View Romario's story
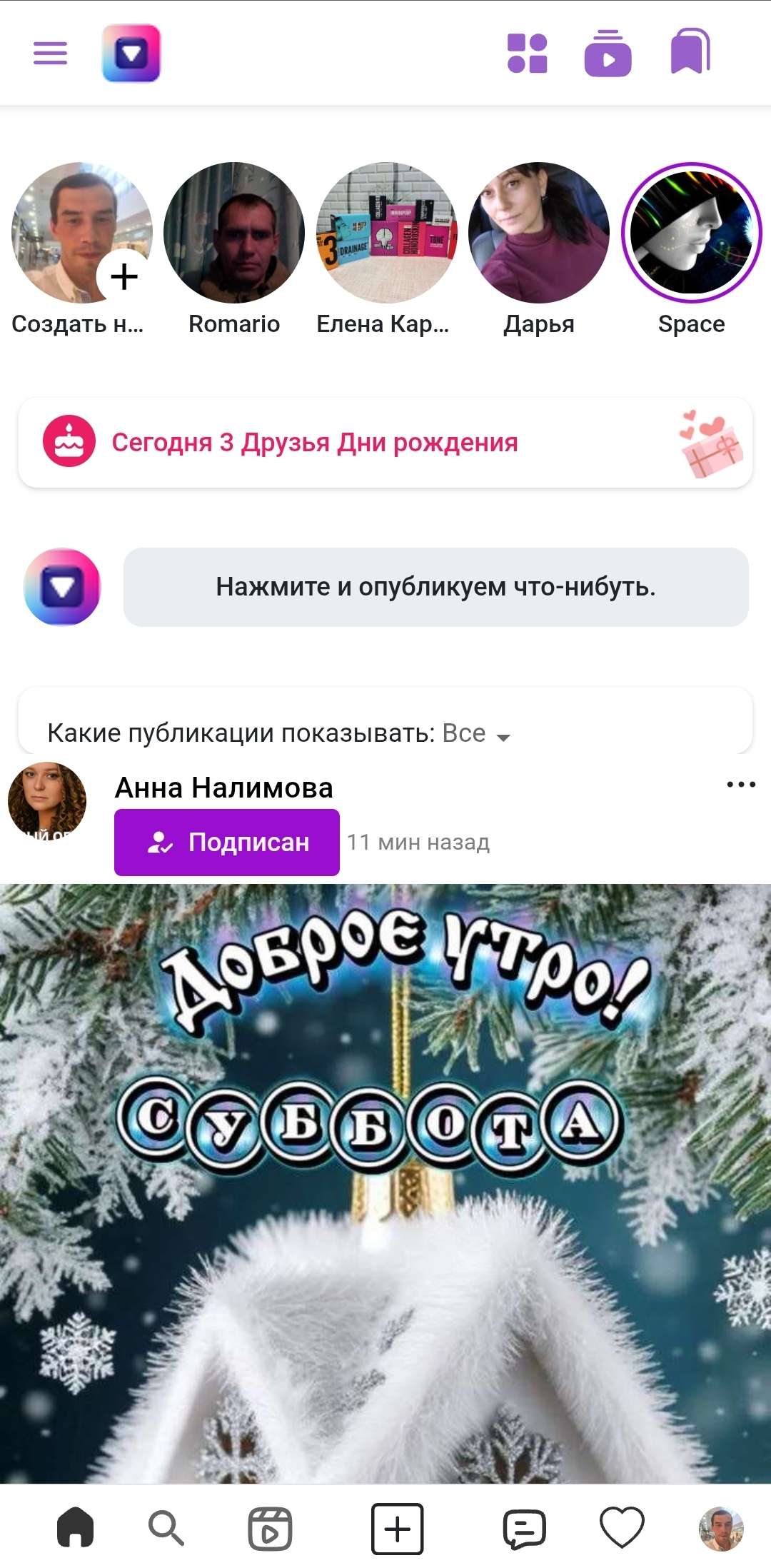This screenshot has height=1568, width=771. [x=234, y=233]
